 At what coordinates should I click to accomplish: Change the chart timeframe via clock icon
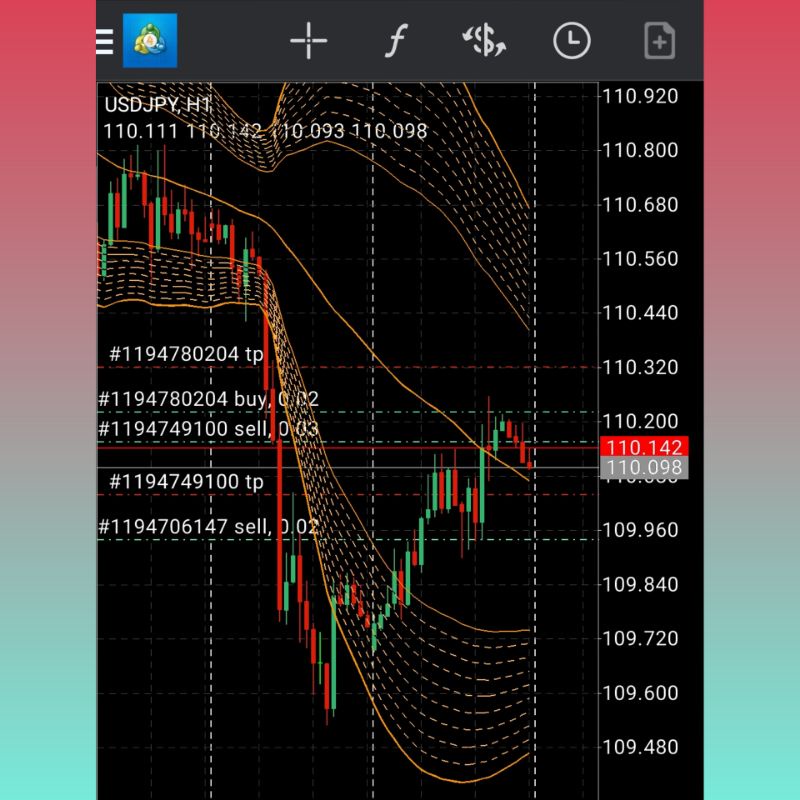572,41
